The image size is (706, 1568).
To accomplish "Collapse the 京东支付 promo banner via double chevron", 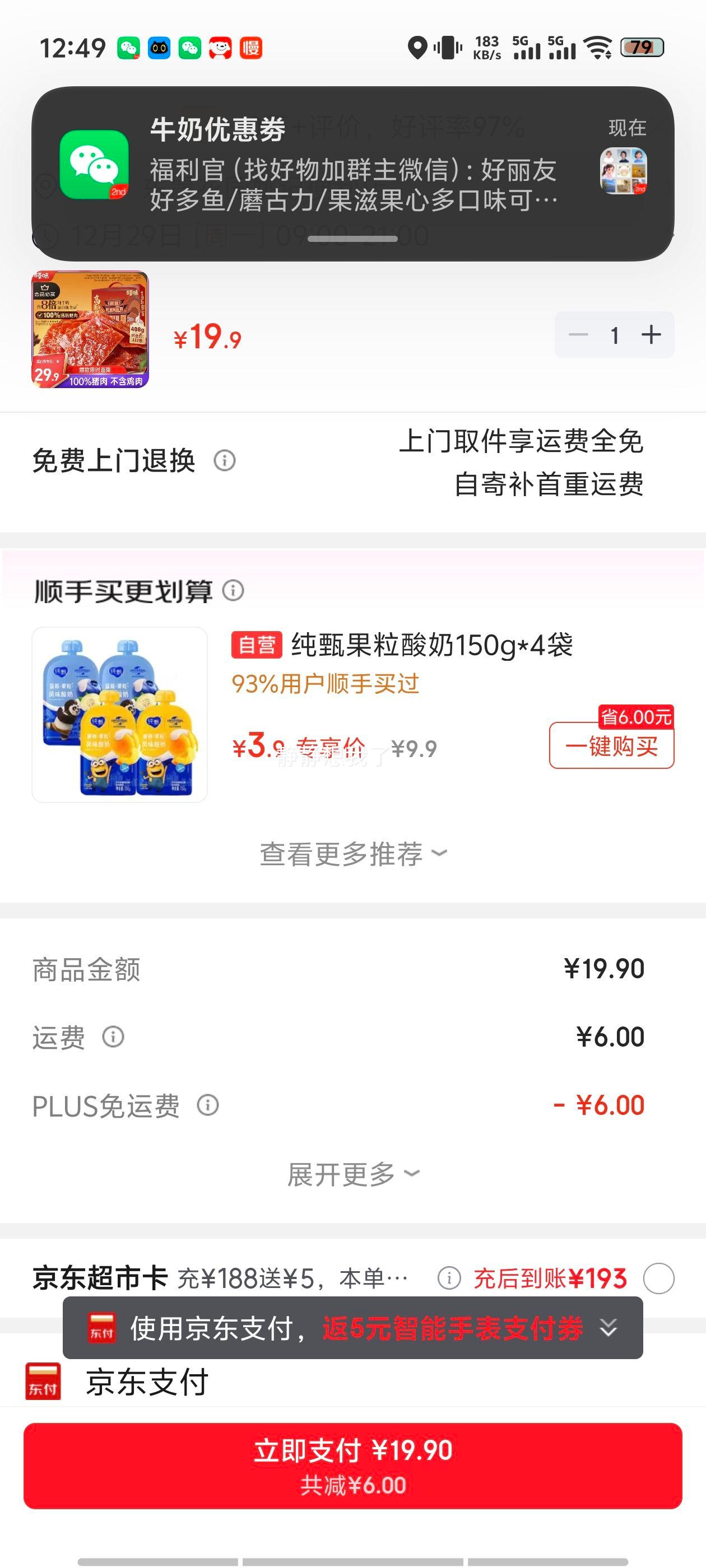I will point(610,1328).
